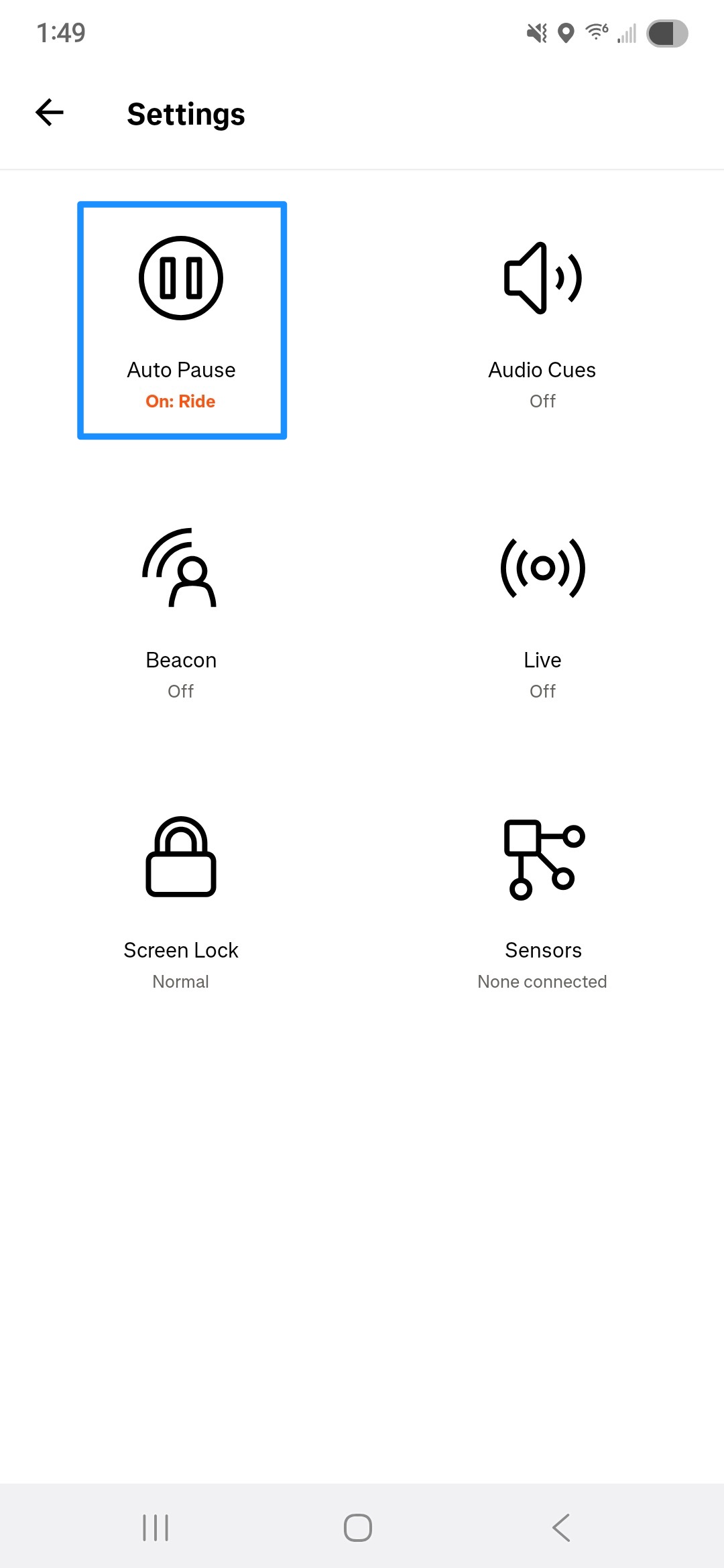Open Auto Pause settings
The height and width of the screenshot is (1568, 724).
click(182, 320)
